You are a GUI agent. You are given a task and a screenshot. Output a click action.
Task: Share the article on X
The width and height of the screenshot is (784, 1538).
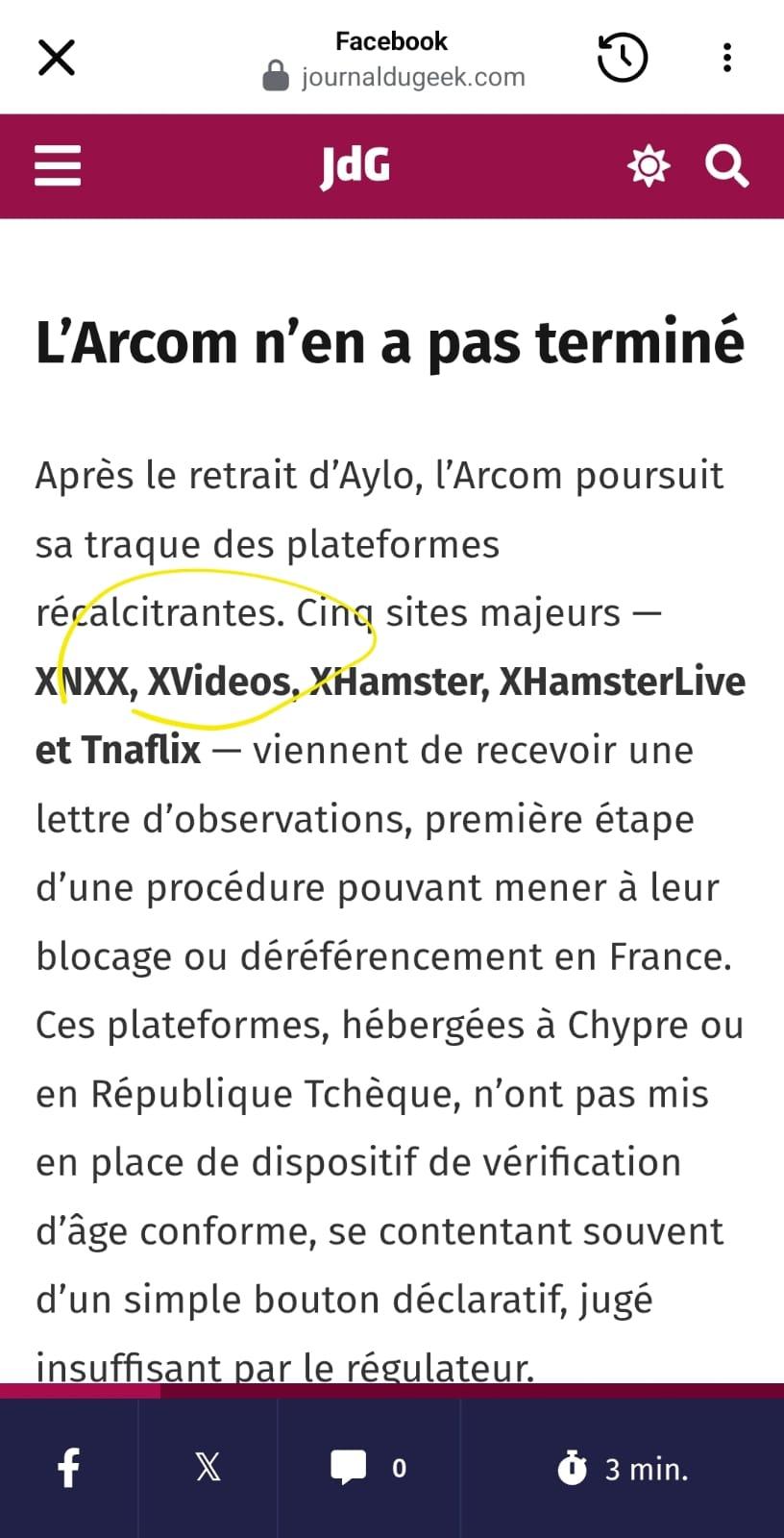pos(208,1468)
